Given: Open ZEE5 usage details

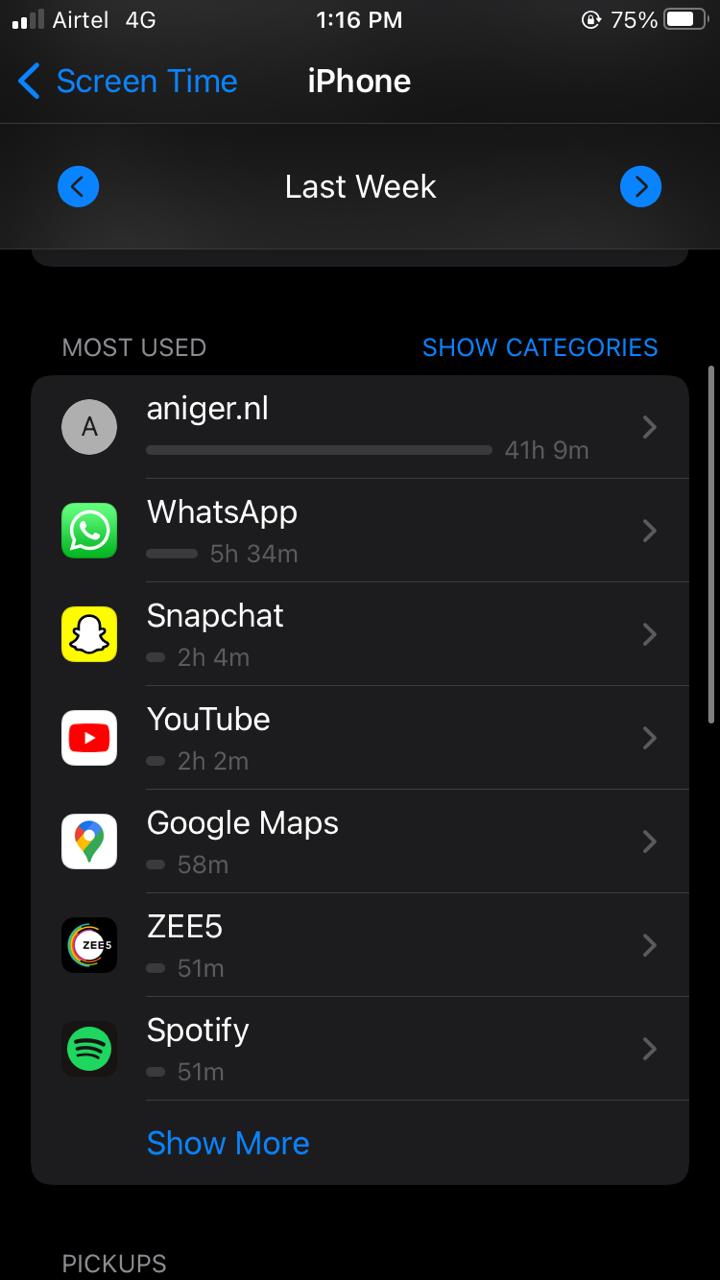Looking at the screenshot, I should (360, 945).
